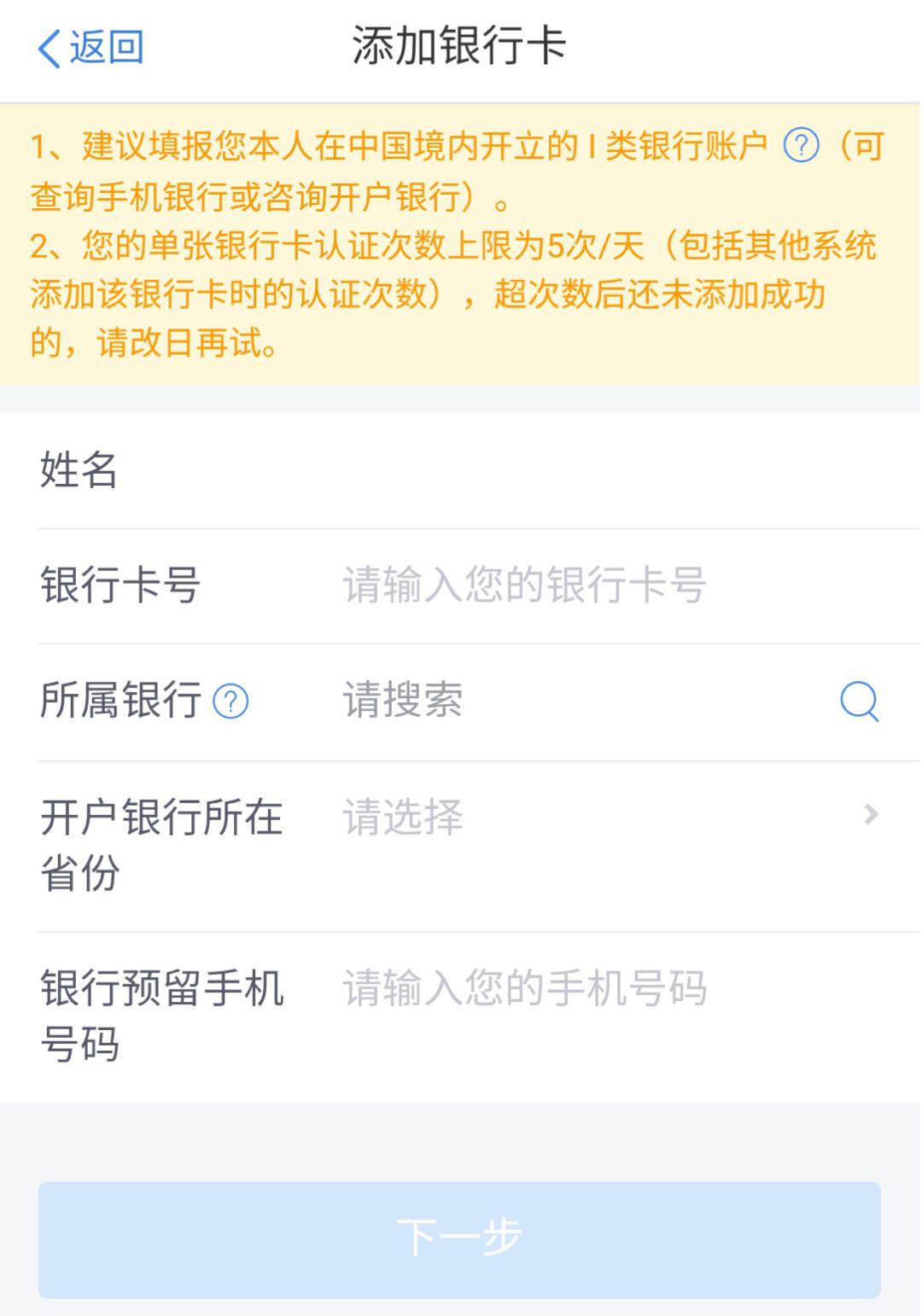Click 请选择 to choose a province

click(401, 817)
